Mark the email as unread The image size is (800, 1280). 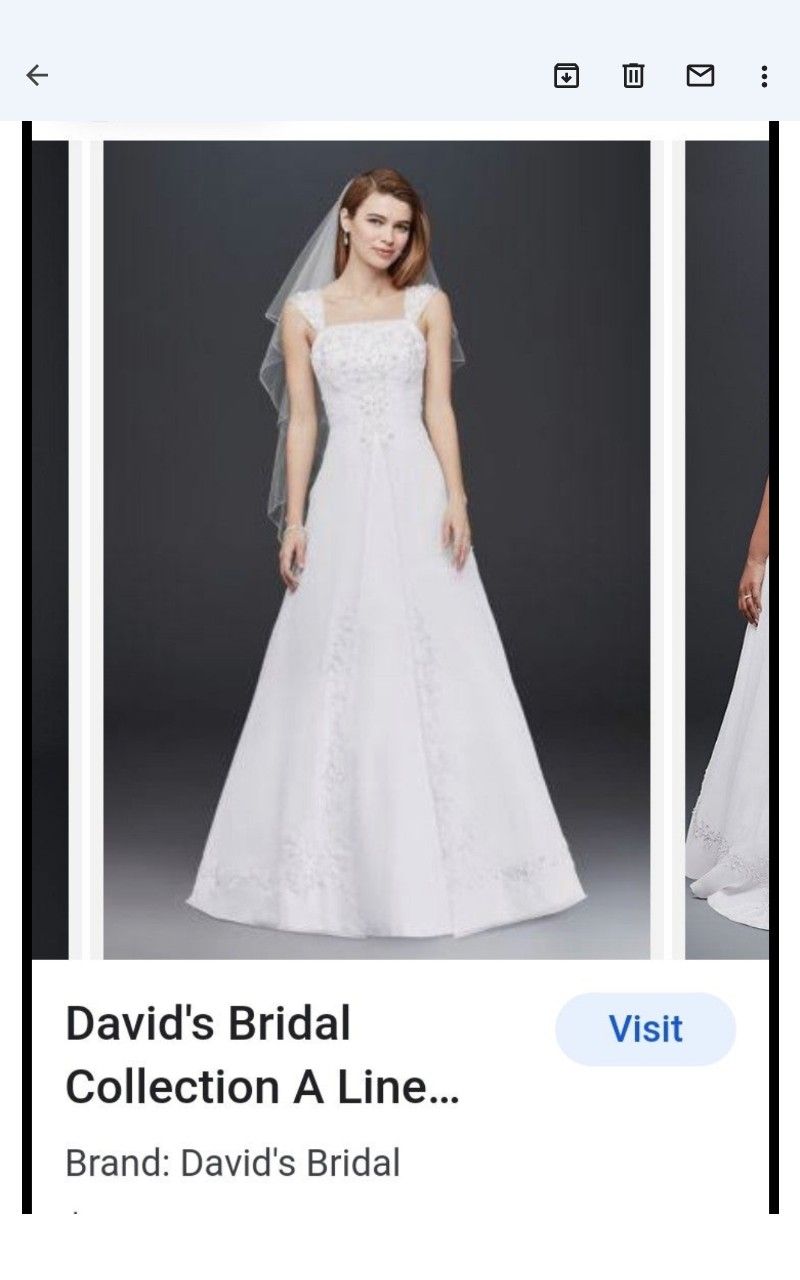700,75
